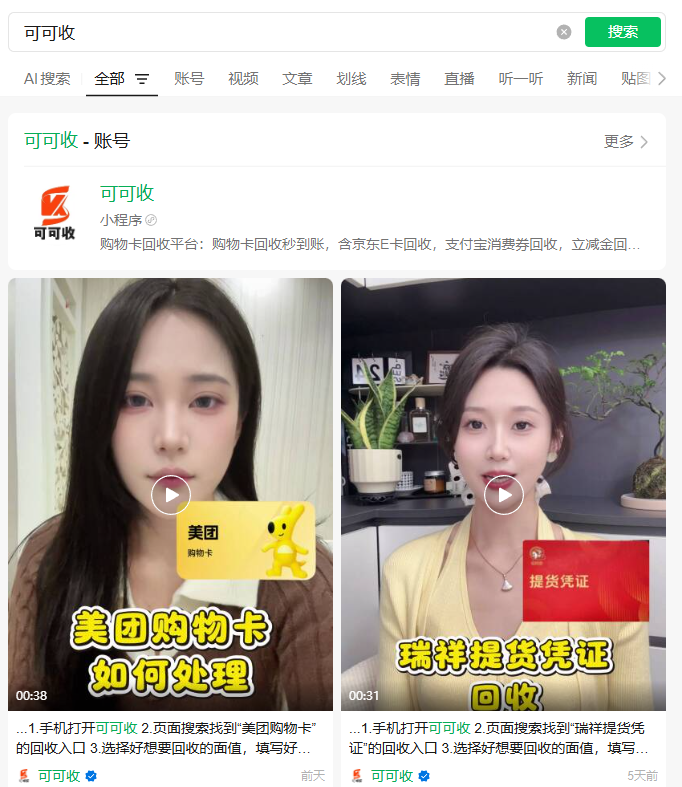This screenshot has width=682, height=787.
Task: Focus the search field containing 可可收
Action: [280, 32]
